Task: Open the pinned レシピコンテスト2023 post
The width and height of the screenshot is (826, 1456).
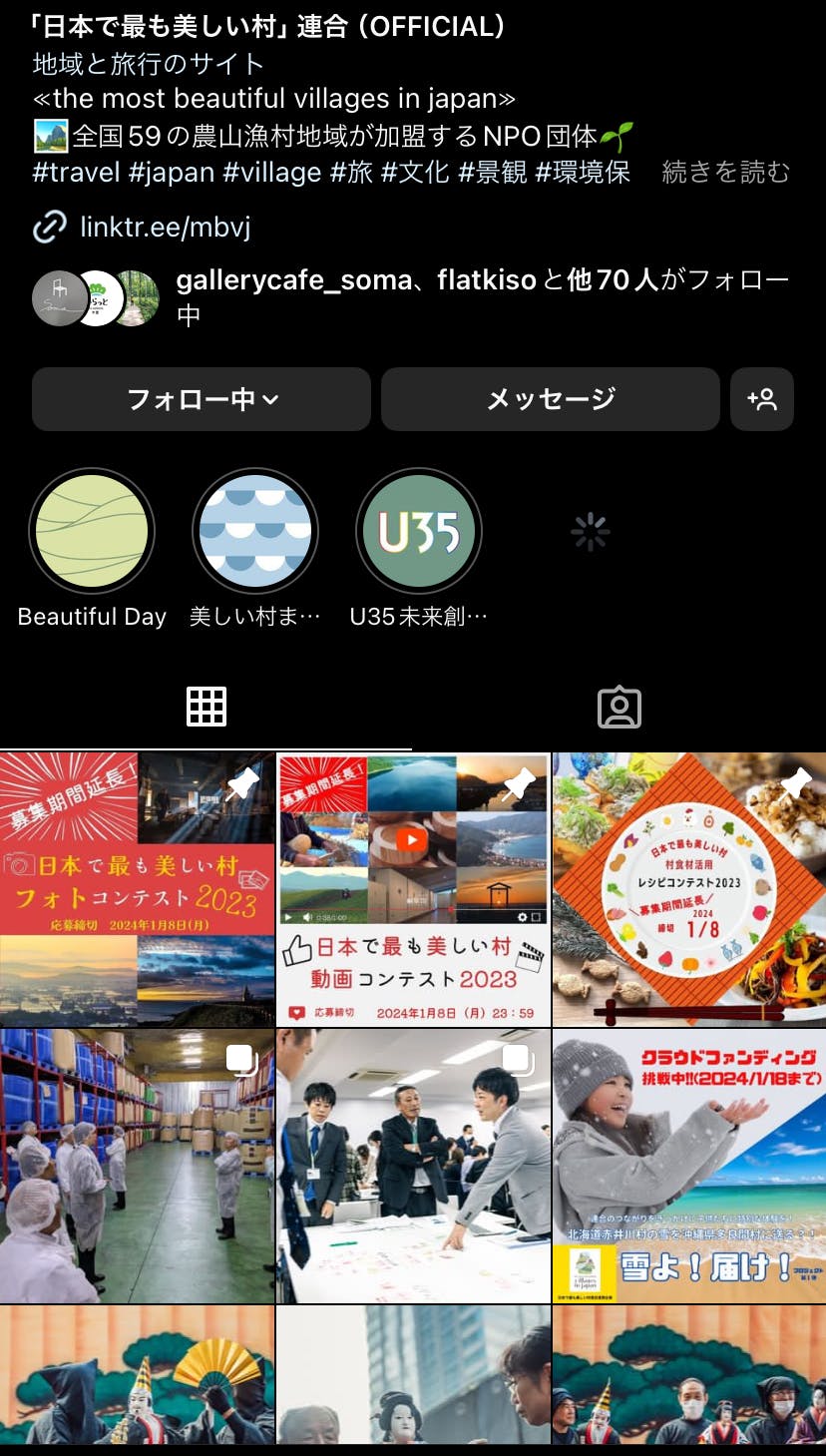Action: coord(689,889)
